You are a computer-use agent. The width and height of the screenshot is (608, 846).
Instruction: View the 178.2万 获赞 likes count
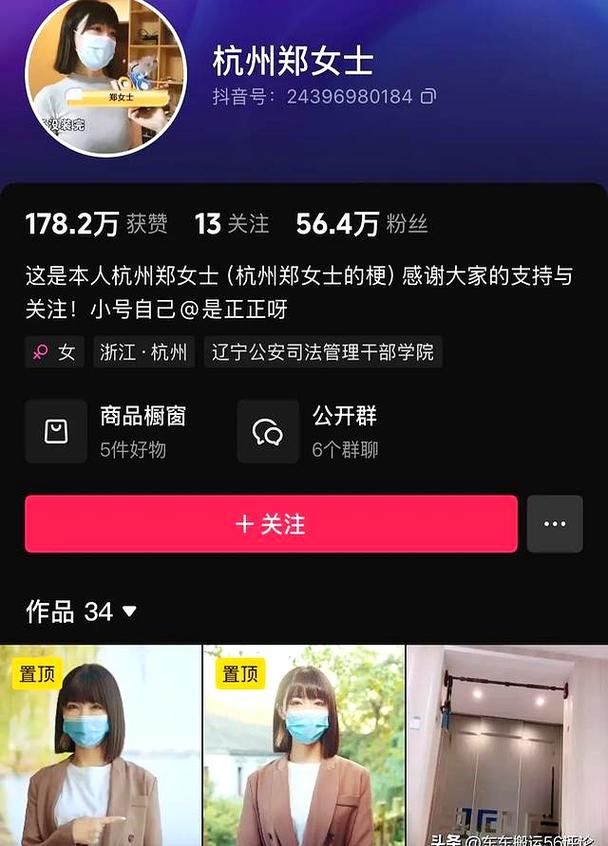click(96, 224)
